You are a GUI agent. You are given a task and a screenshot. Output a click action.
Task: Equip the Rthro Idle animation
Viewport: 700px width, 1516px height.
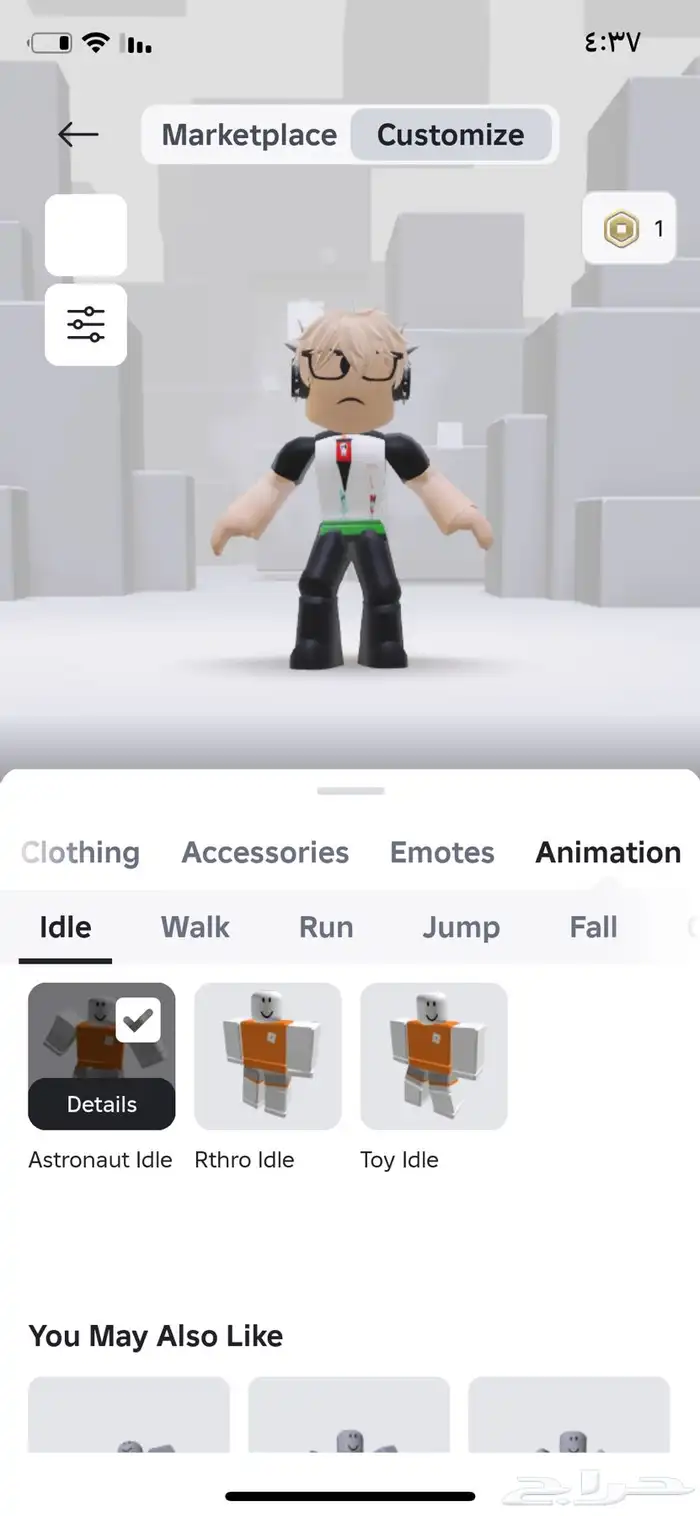click(267, 1056)
